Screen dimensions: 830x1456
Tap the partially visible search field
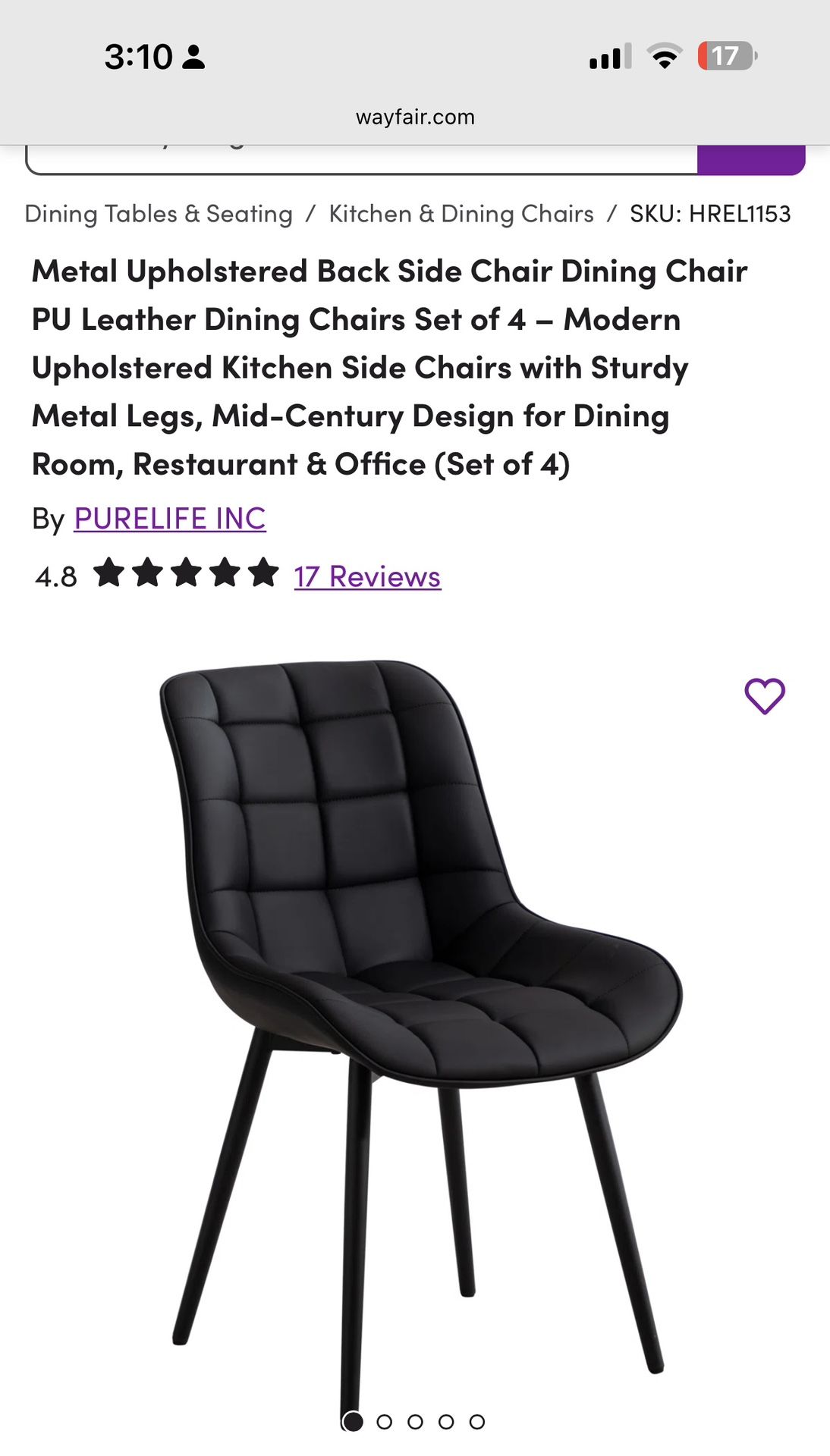click(x=361, y=158)
